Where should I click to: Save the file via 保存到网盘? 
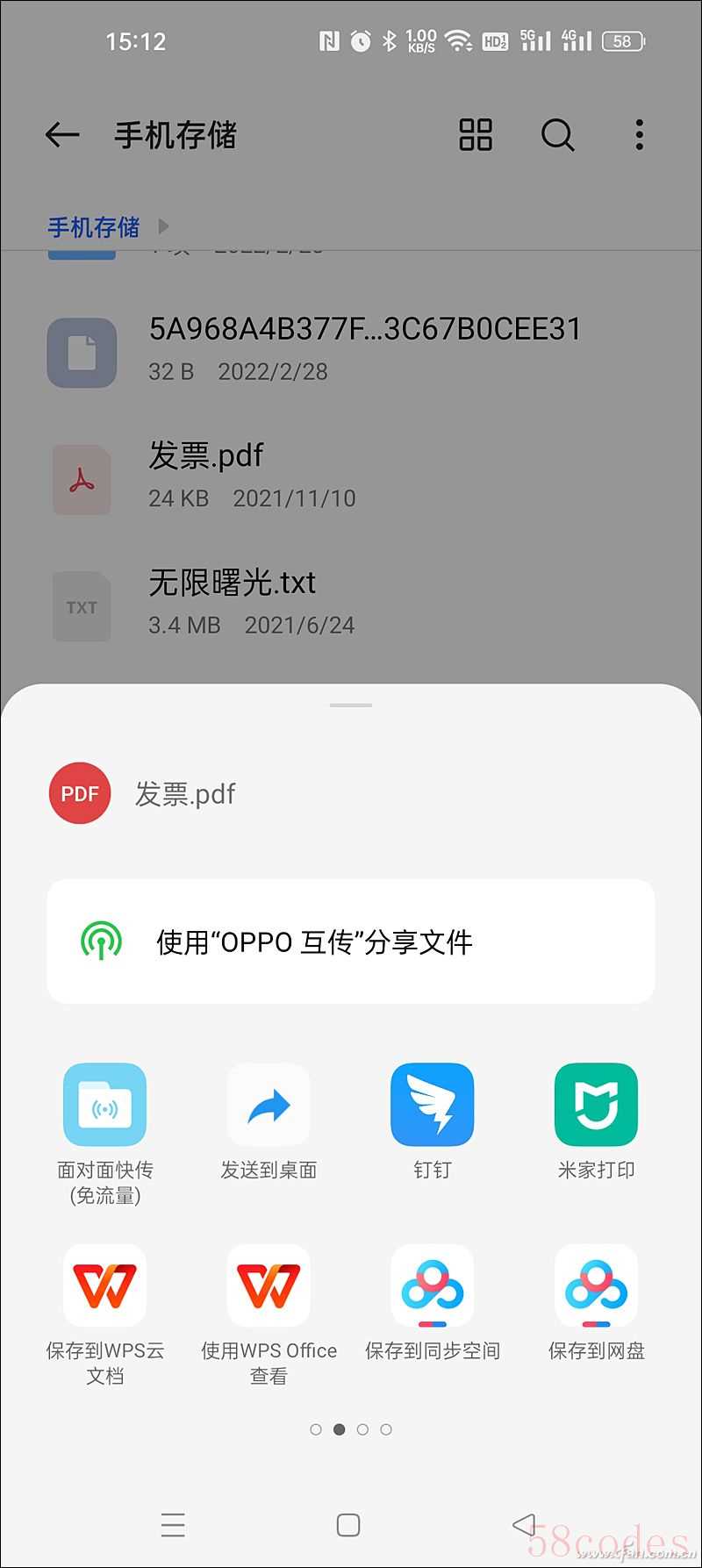coord(596,1285)
